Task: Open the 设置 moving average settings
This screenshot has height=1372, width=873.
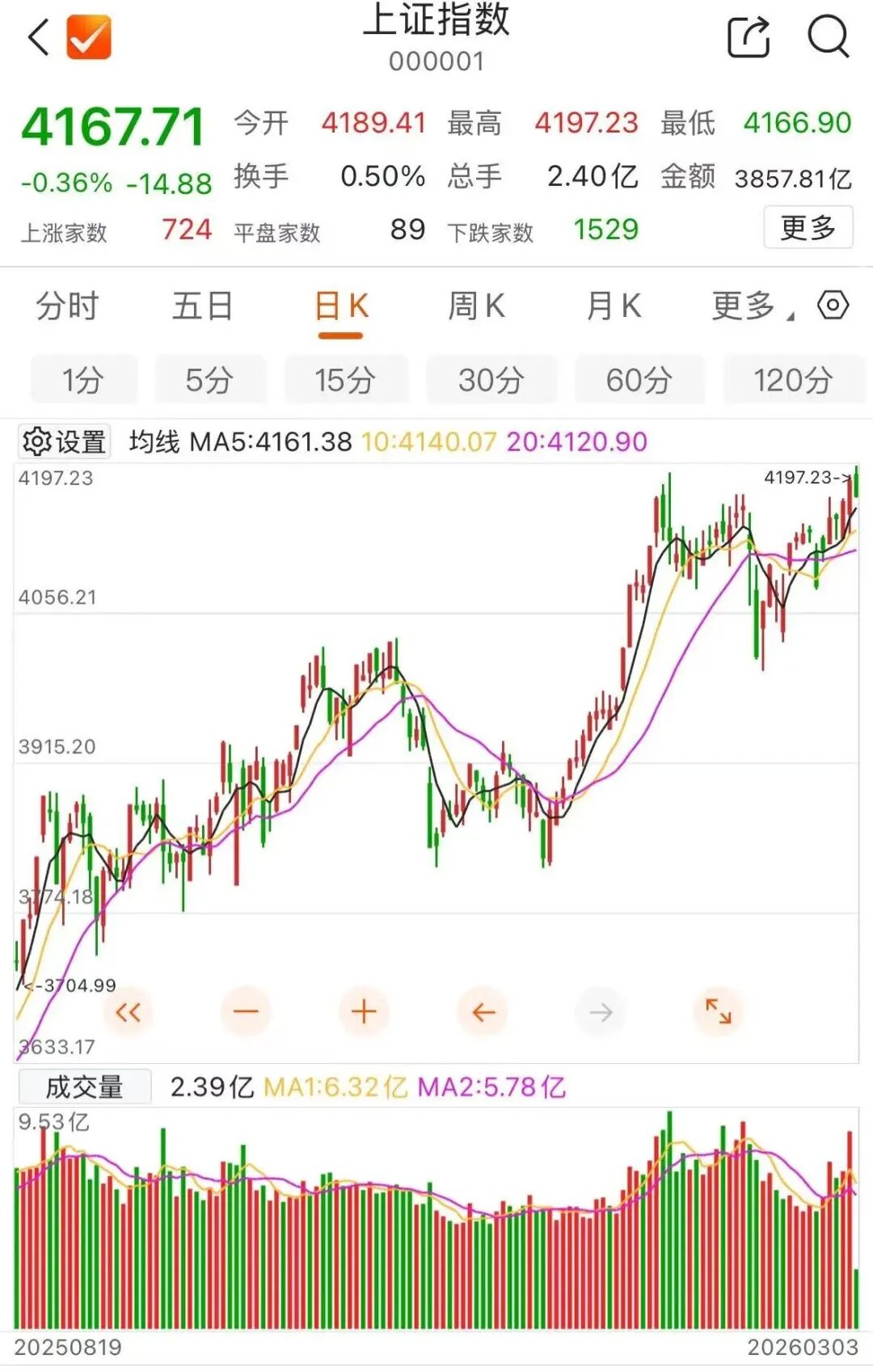Action: tap(65, 441)
